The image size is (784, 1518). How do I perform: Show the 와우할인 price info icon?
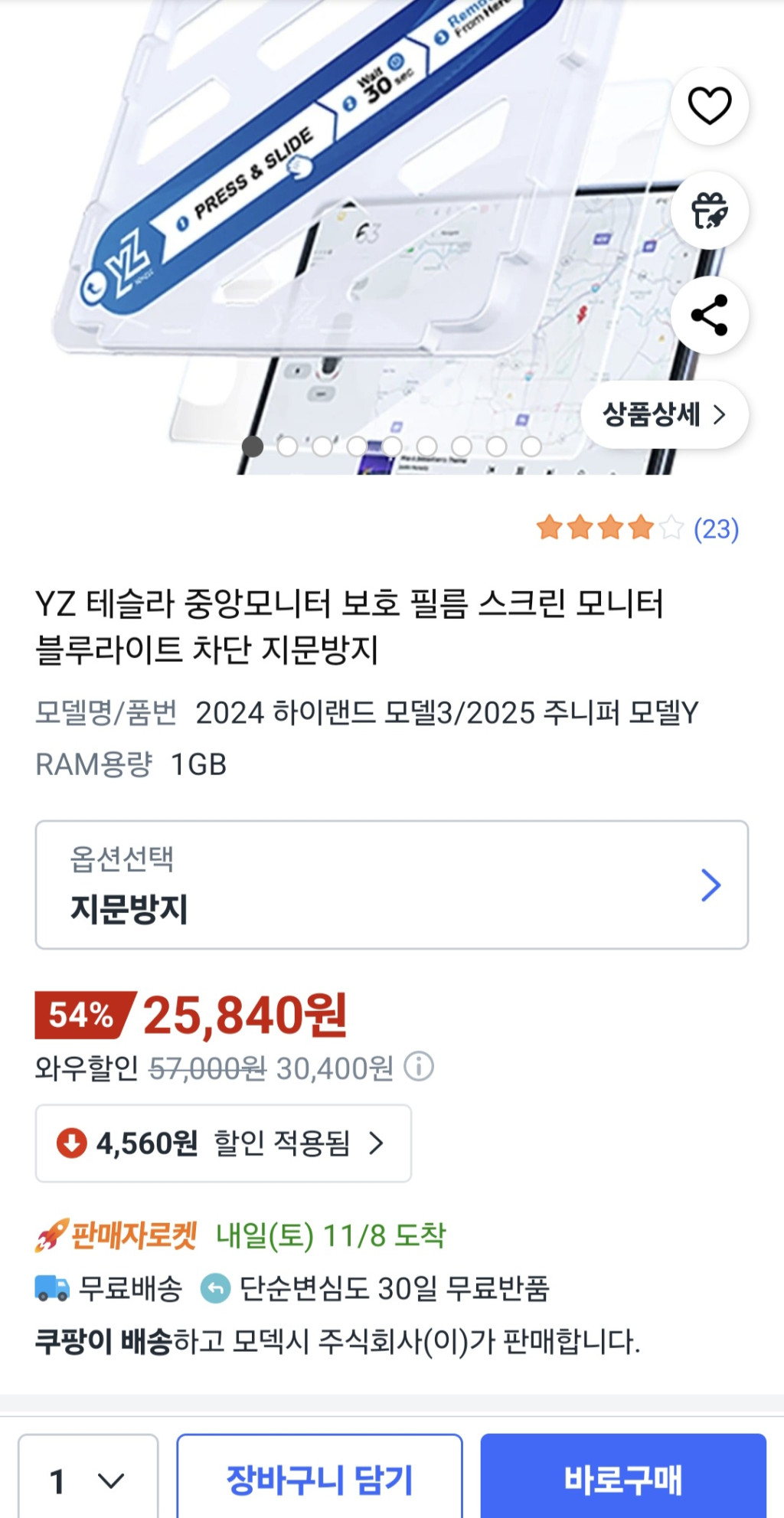pyautogui.click(x=419, y=1066)
